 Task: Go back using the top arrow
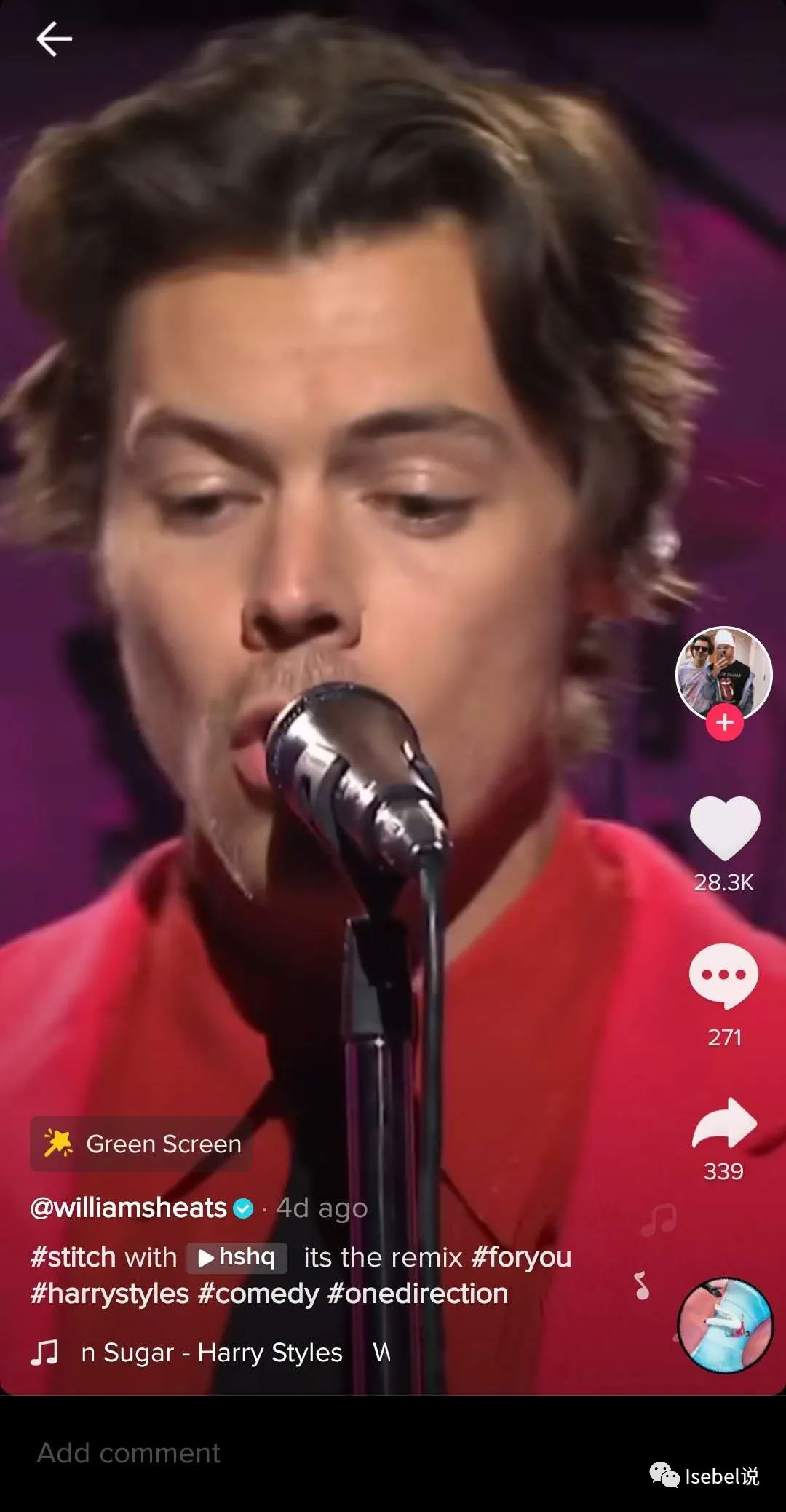[x=55, y=39]
